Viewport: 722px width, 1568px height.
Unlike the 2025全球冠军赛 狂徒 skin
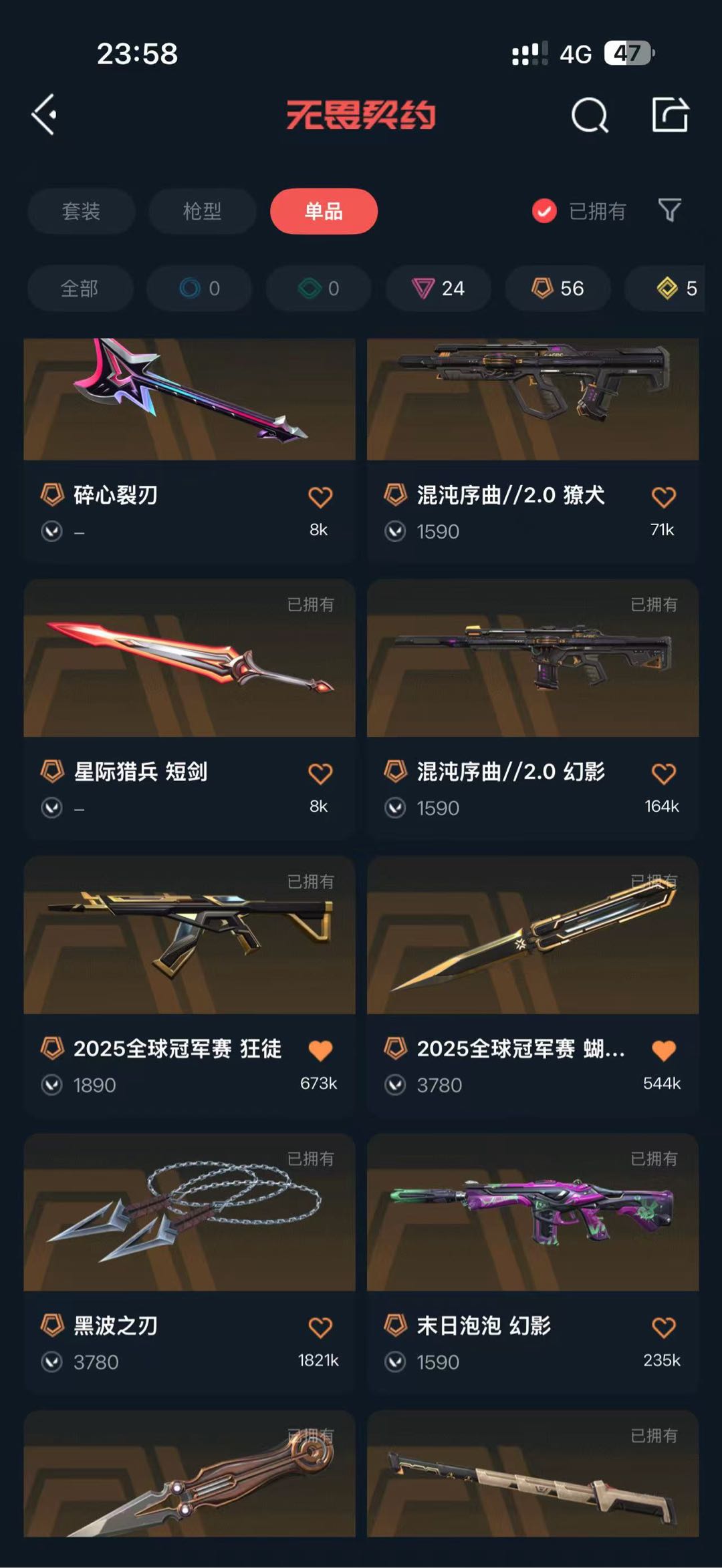pyautogui.click(x=320, y=1050)
